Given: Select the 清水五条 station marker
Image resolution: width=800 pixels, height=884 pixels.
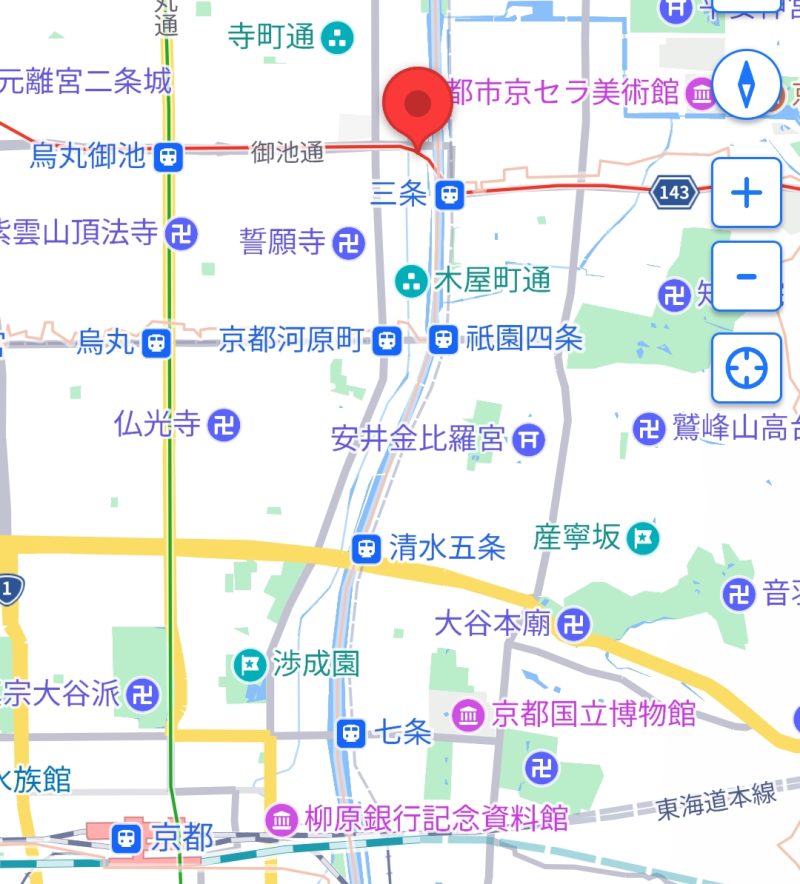Looking at the screenshot, I should (x=367, y=547).
